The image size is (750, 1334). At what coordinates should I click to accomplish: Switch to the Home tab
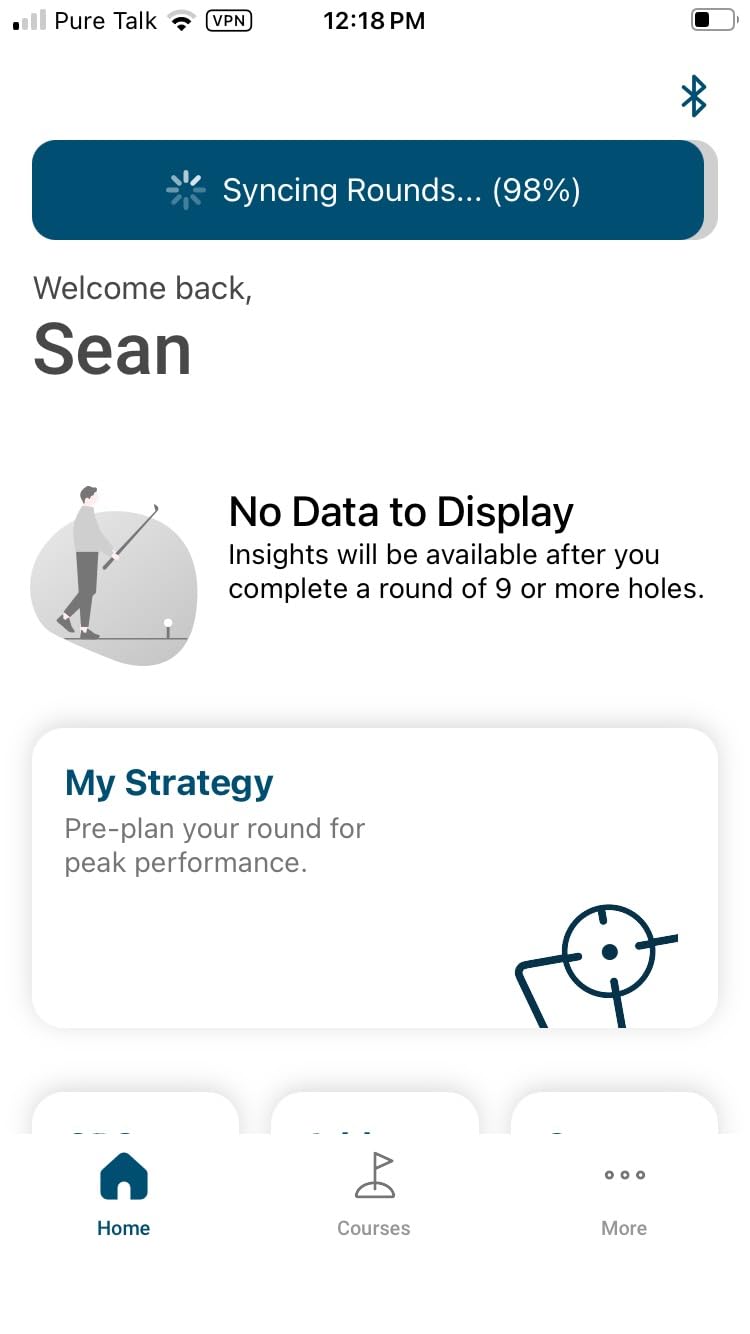point(124,1195)
